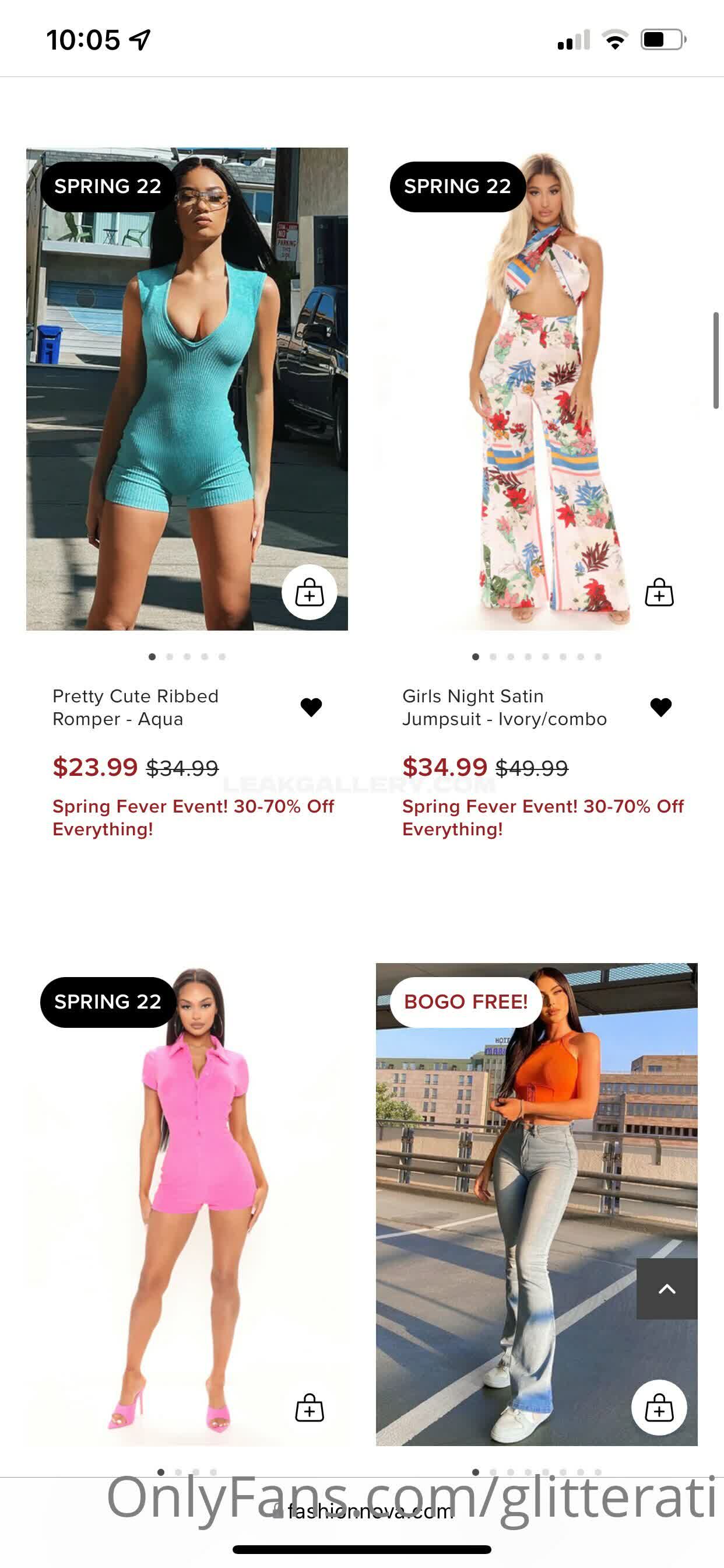724x1568 pixels.
Task: Open Girls Night Satin Jumpsuit - Ivory/combo title
Action: pyautogui.click(x=504, y=708)
